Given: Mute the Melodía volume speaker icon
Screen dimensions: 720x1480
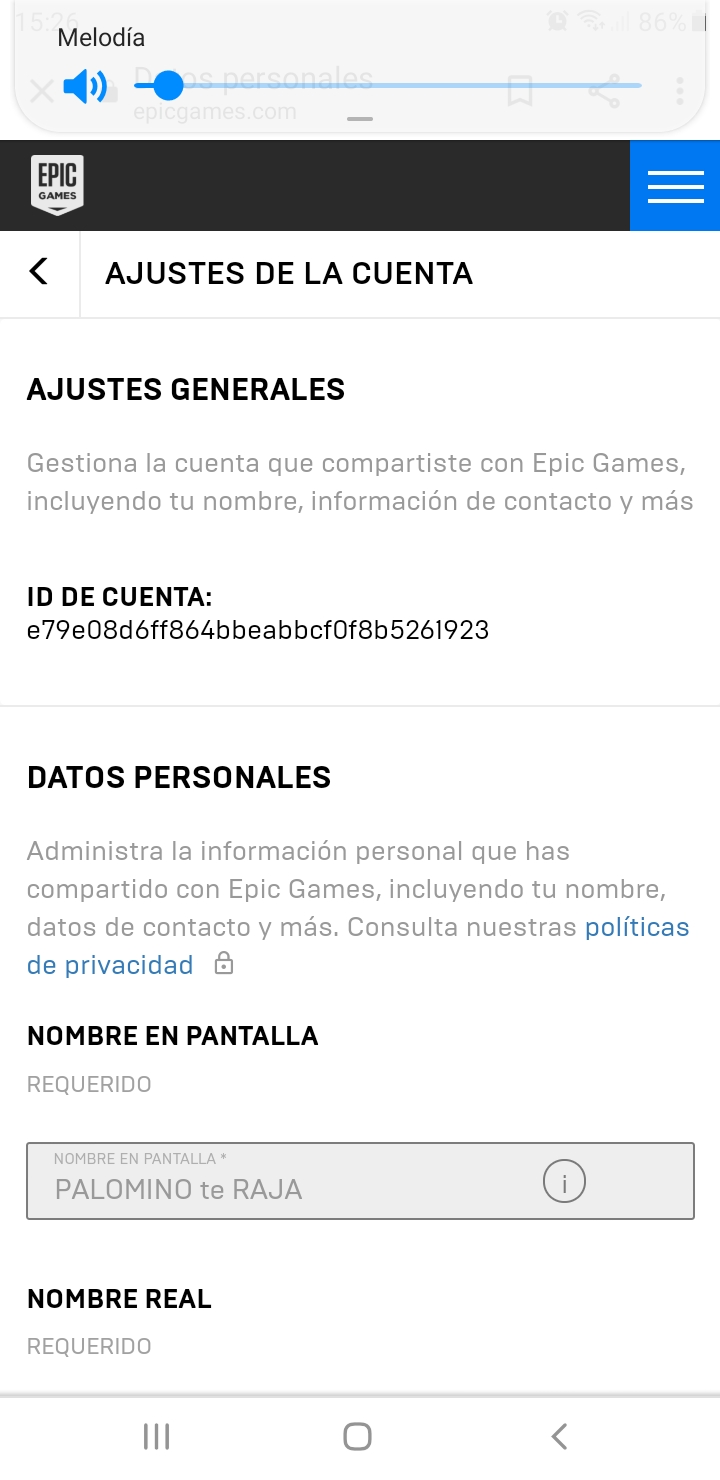Looking at the screenshot, I should (x=85, y=87).
